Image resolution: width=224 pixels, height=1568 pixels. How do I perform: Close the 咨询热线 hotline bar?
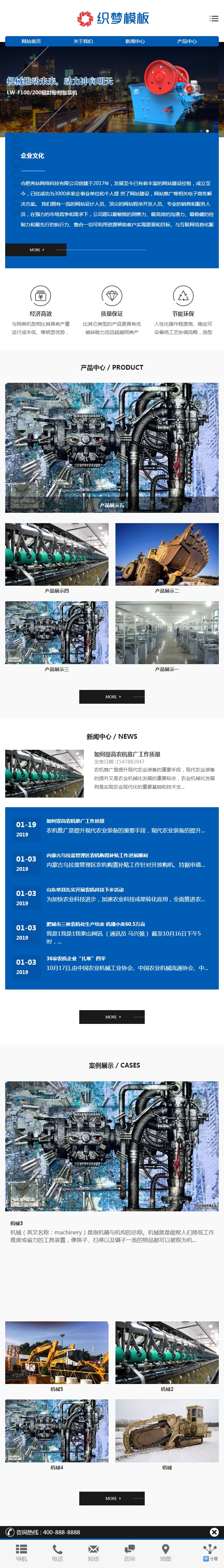tap(214, 1532)
